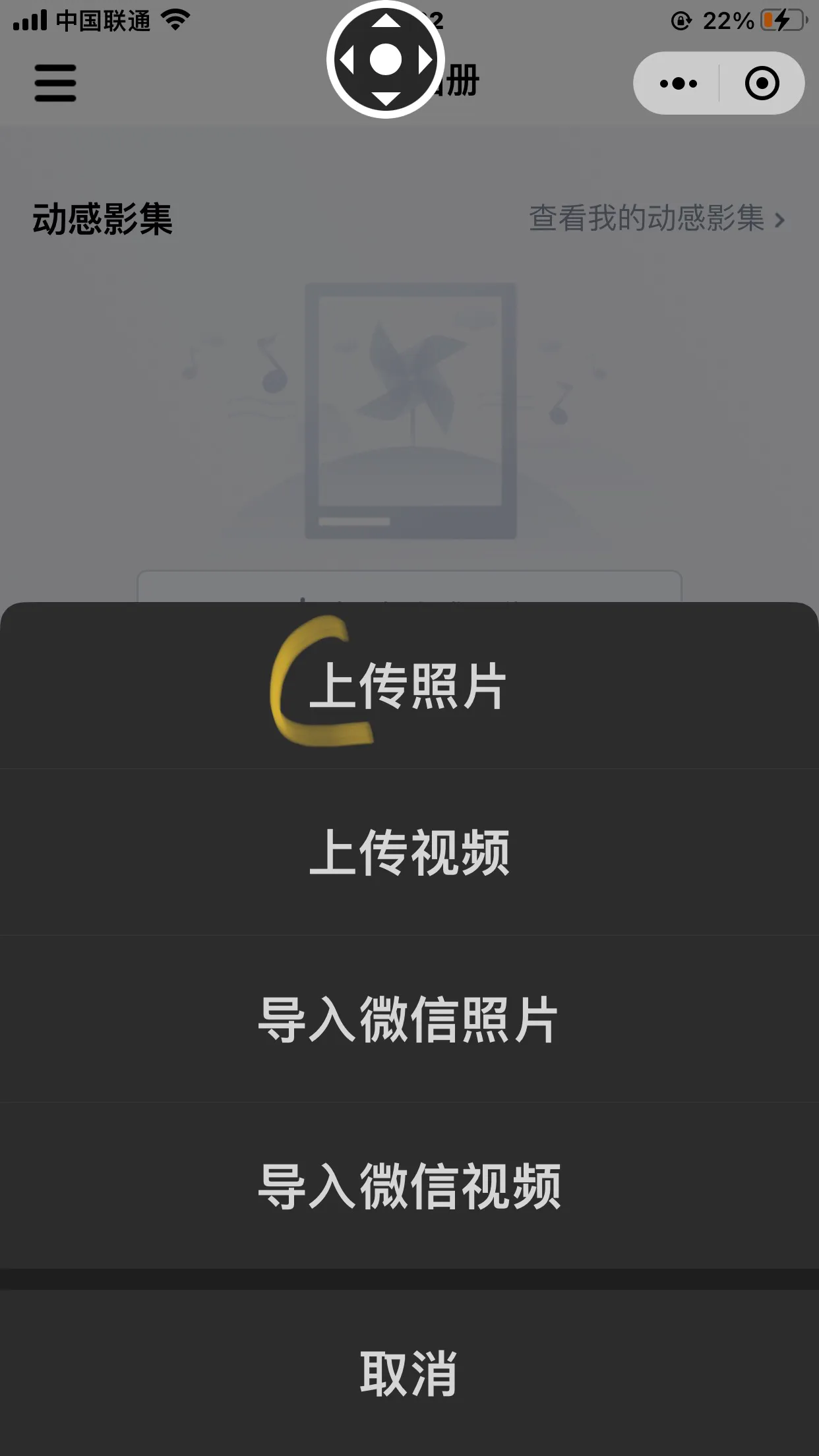Open the hamburger drawer menu

55,83
